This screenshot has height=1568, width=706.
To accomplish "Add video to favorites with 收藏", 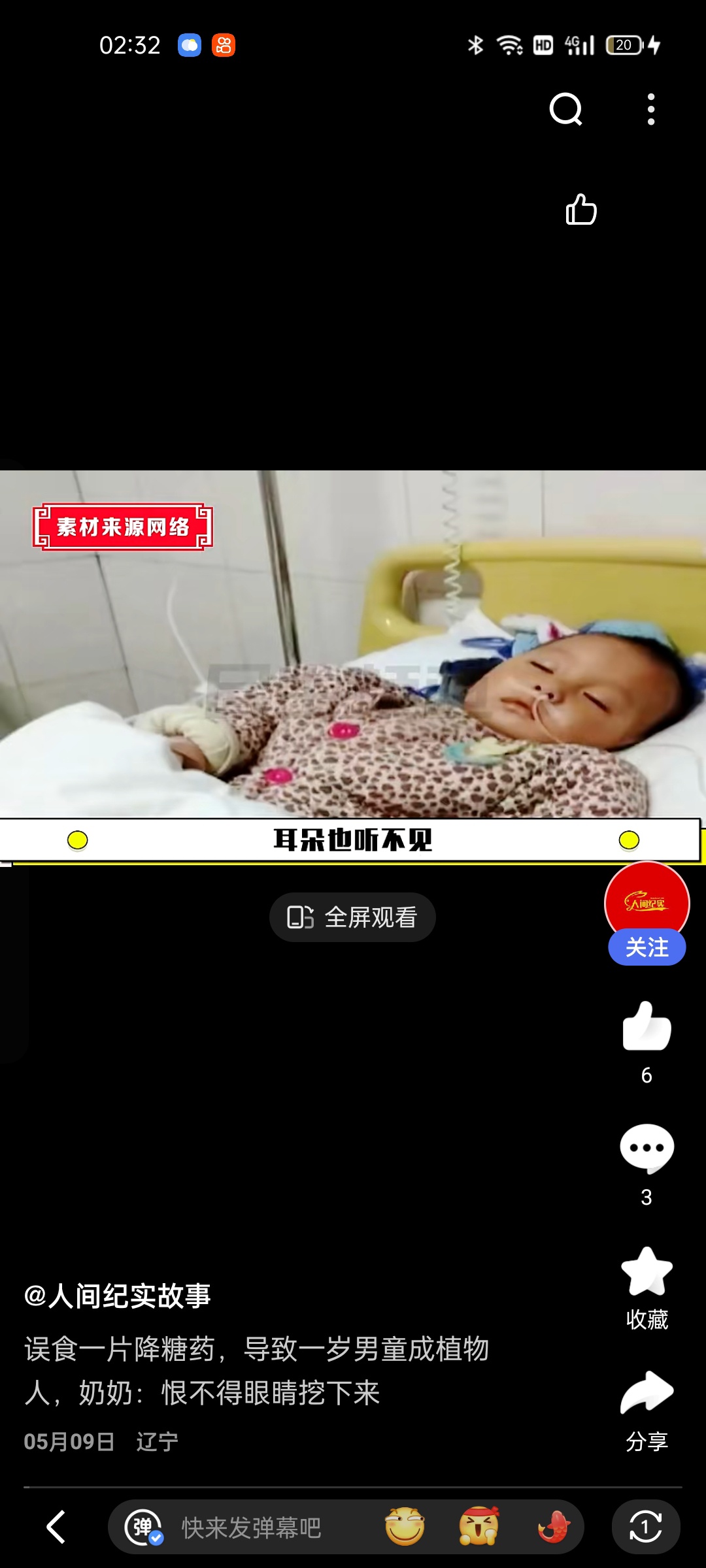I will [647, 1273].
